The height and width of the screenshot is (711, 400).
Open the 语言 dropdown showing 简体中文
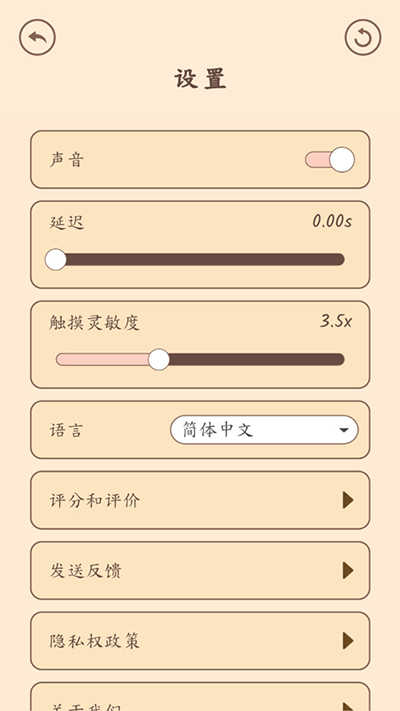click(x=264, y=430)
